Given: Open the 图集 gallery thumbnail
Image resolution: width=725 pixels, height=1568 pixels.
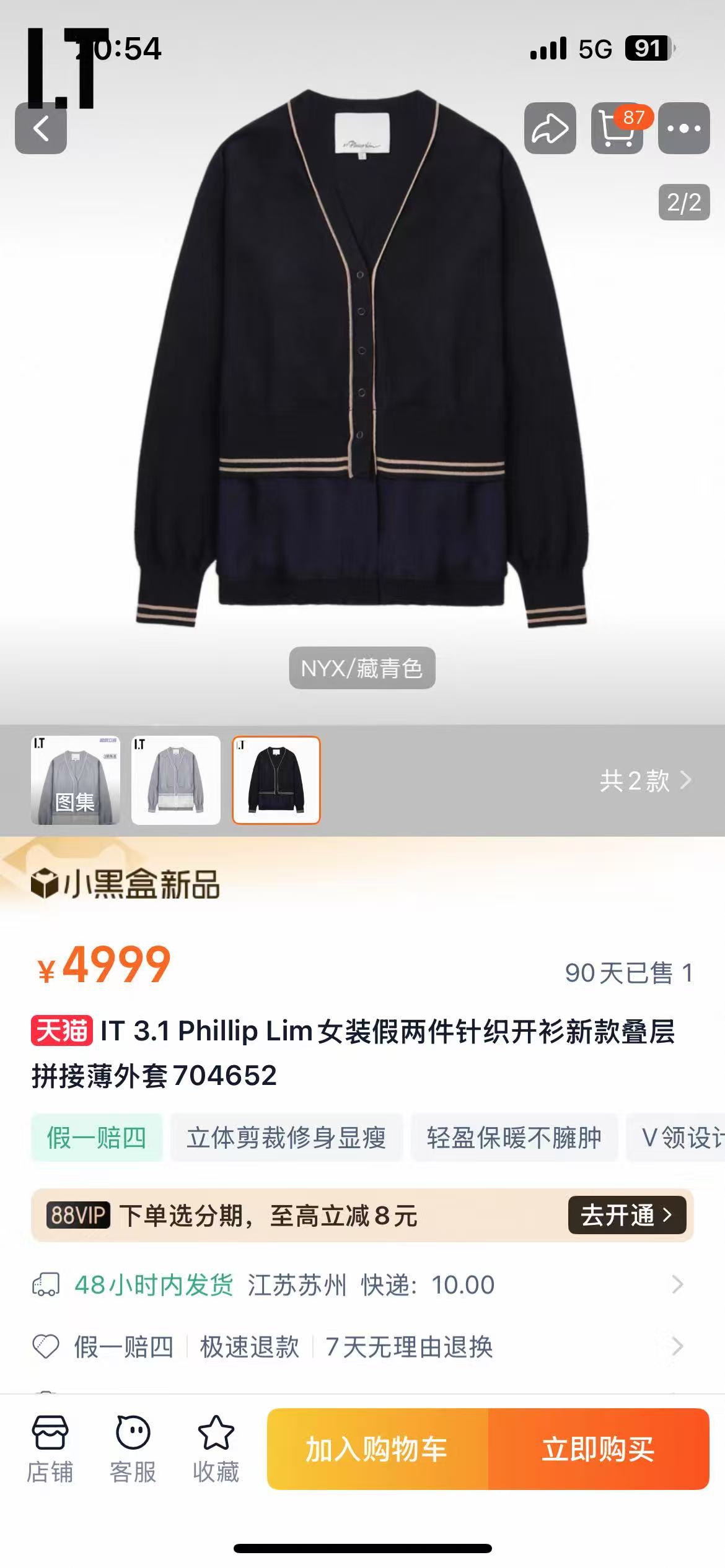Looking at the screenshot, I should tap(76, 780).
